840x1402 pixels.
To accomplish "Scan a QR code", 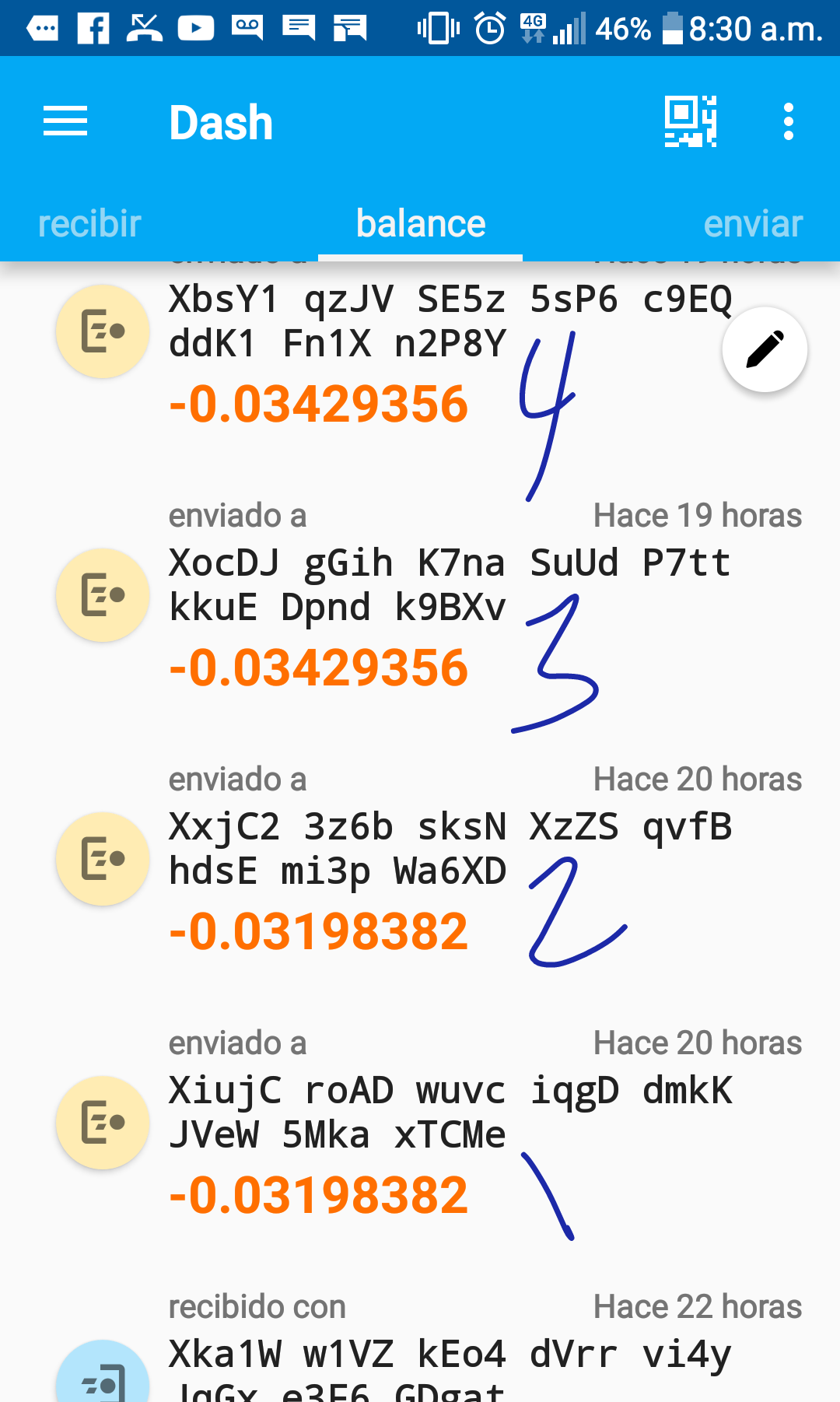I will click(x=691, y=121).
